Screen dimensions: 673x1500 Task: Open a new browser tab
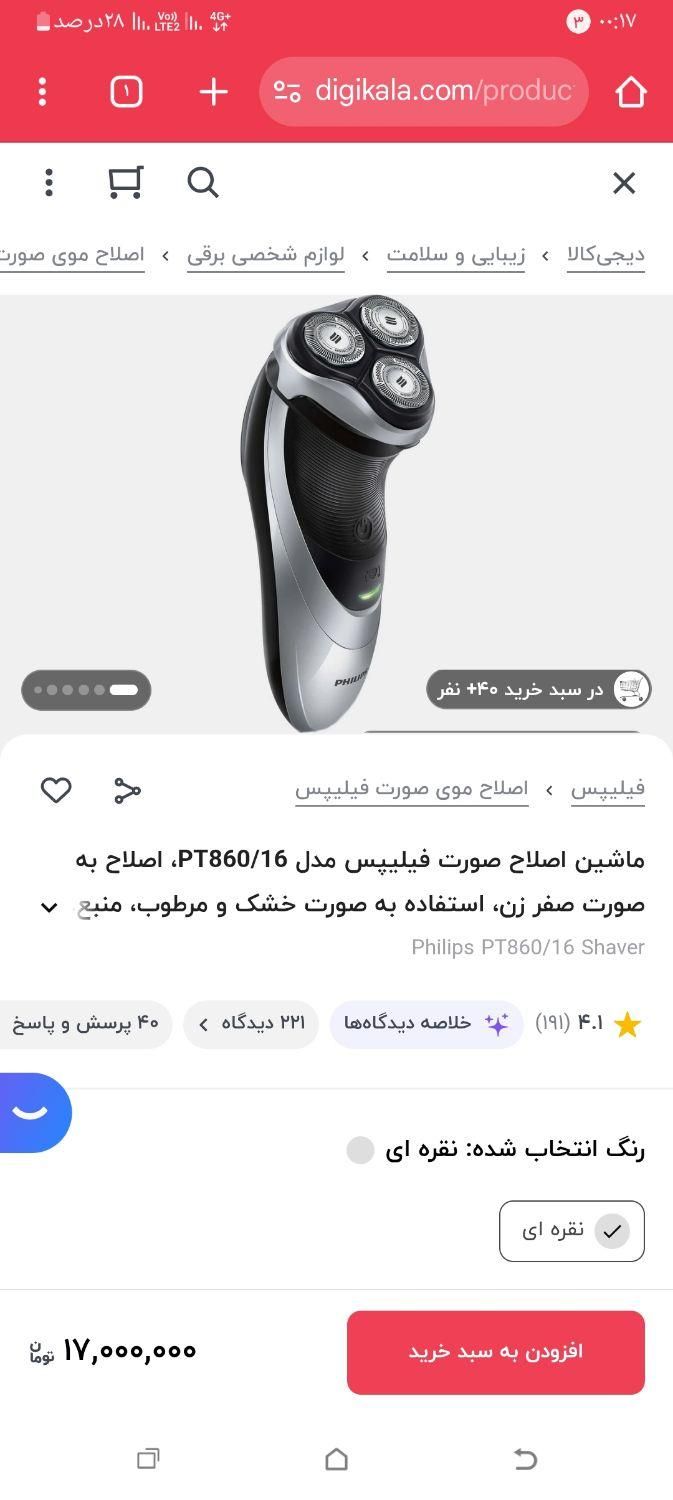coord(213,92)
